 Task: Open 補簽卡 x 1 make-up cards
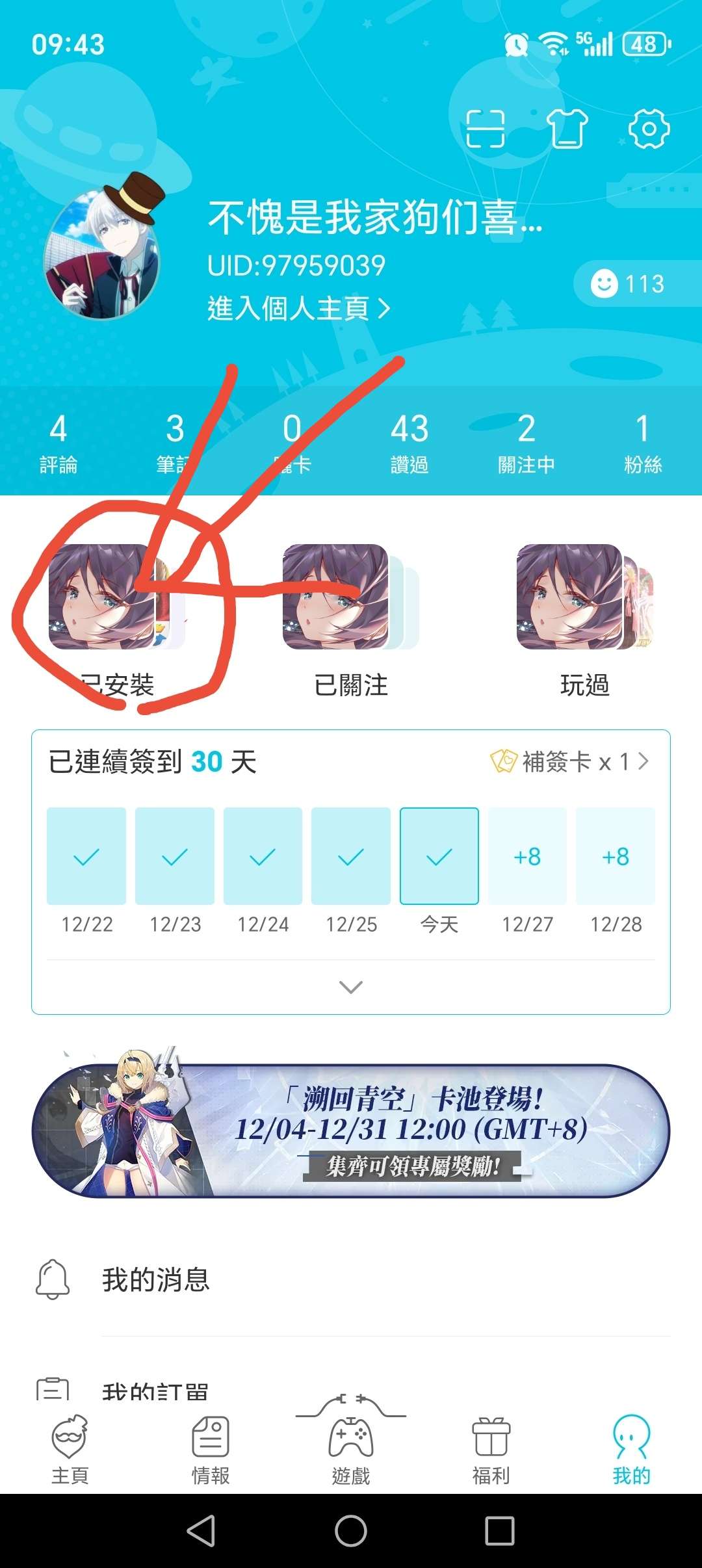coord(569,761)
